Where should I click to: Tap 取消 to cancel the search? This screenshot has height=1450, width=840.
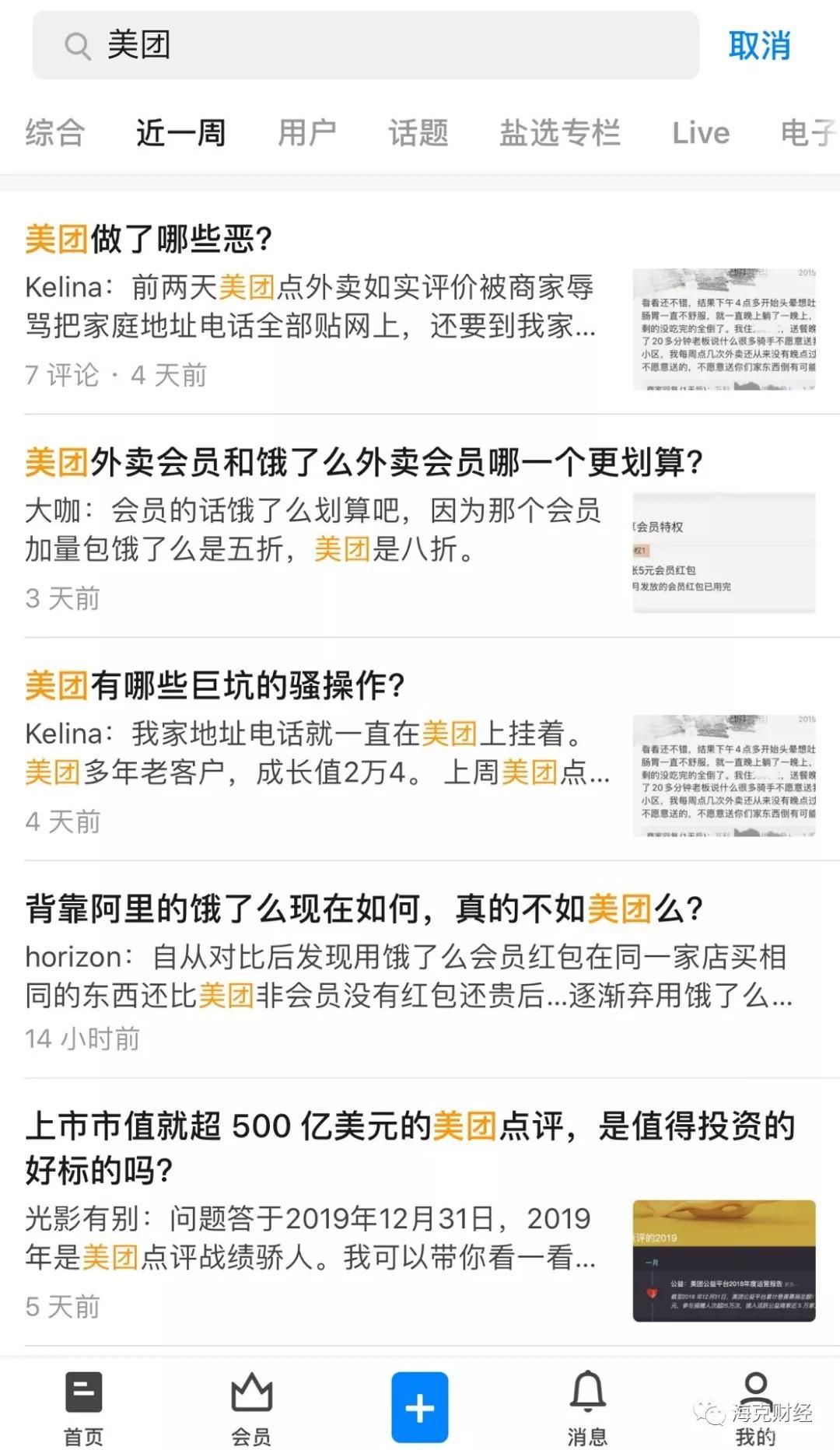coord(758,47)
